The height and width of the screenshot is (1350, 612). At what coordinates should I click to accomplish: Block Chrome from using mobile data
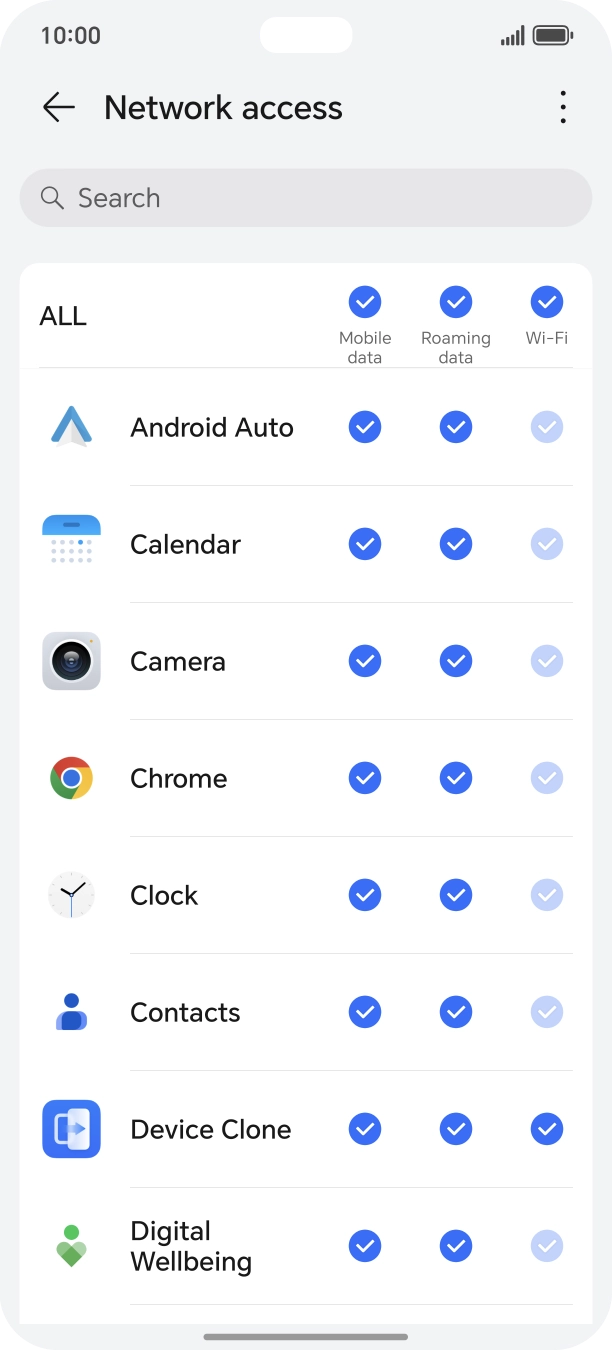point(365,779)
